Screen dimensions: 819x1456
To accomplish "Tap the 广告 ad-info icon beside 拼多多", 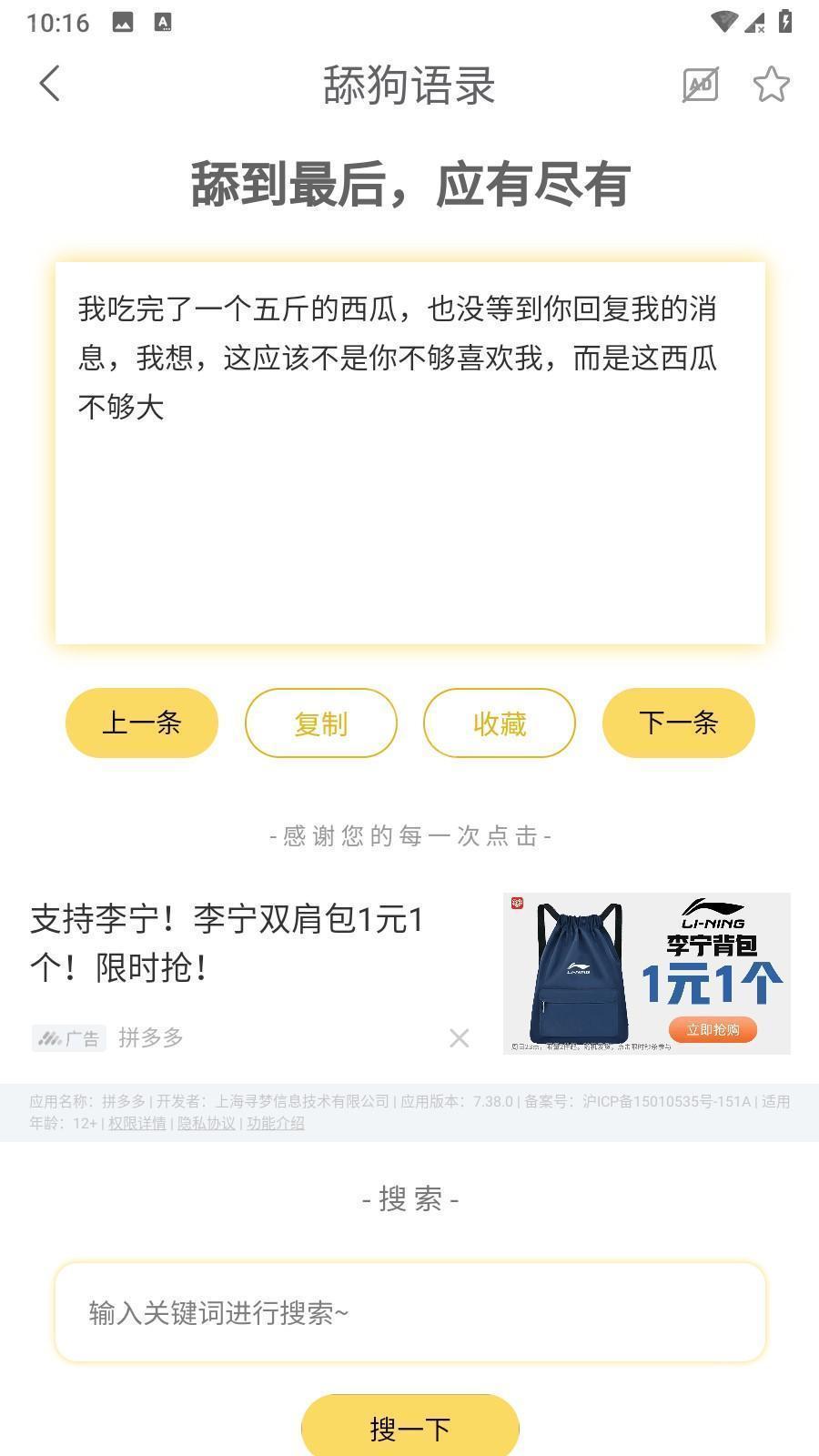I will coord(70,1037).
